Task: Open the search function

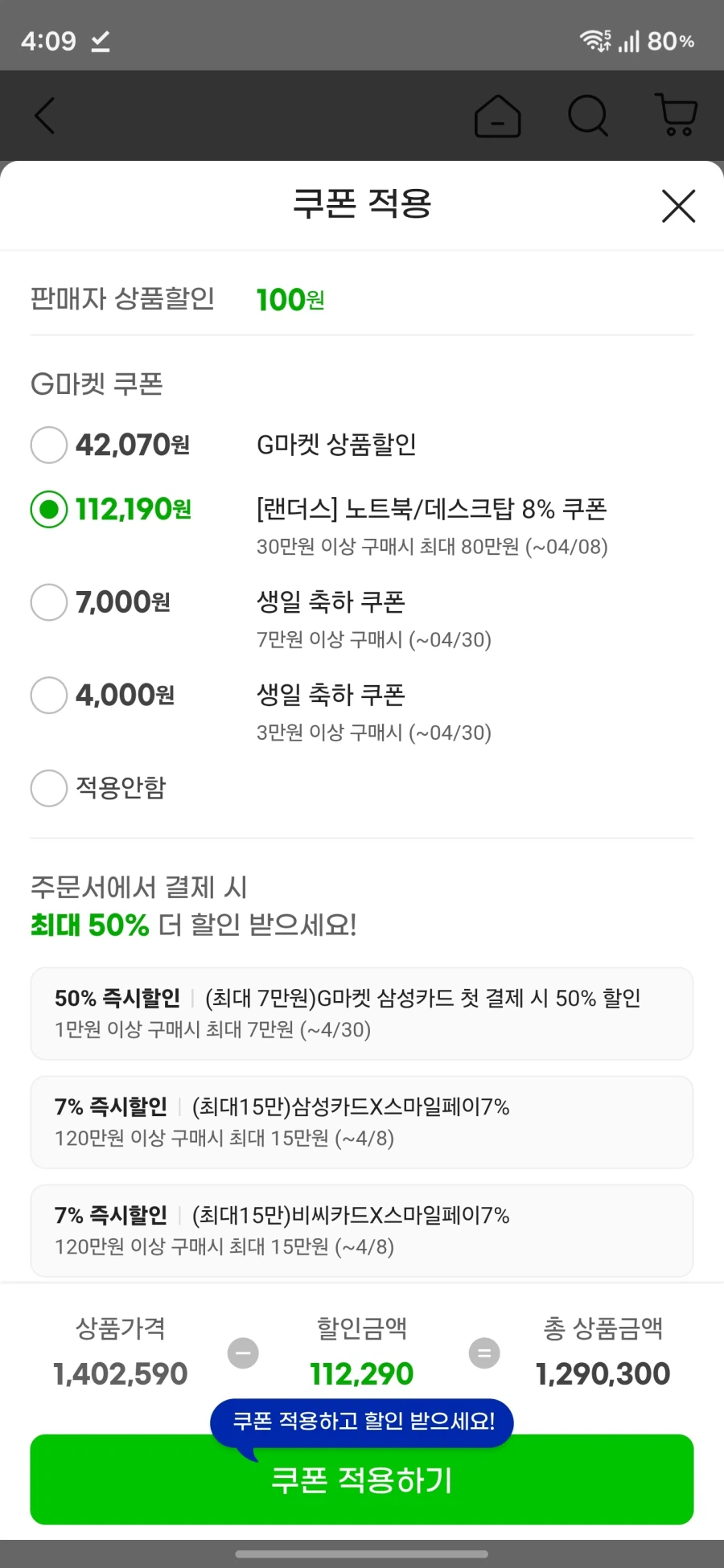Action: [x=587, y=115]
